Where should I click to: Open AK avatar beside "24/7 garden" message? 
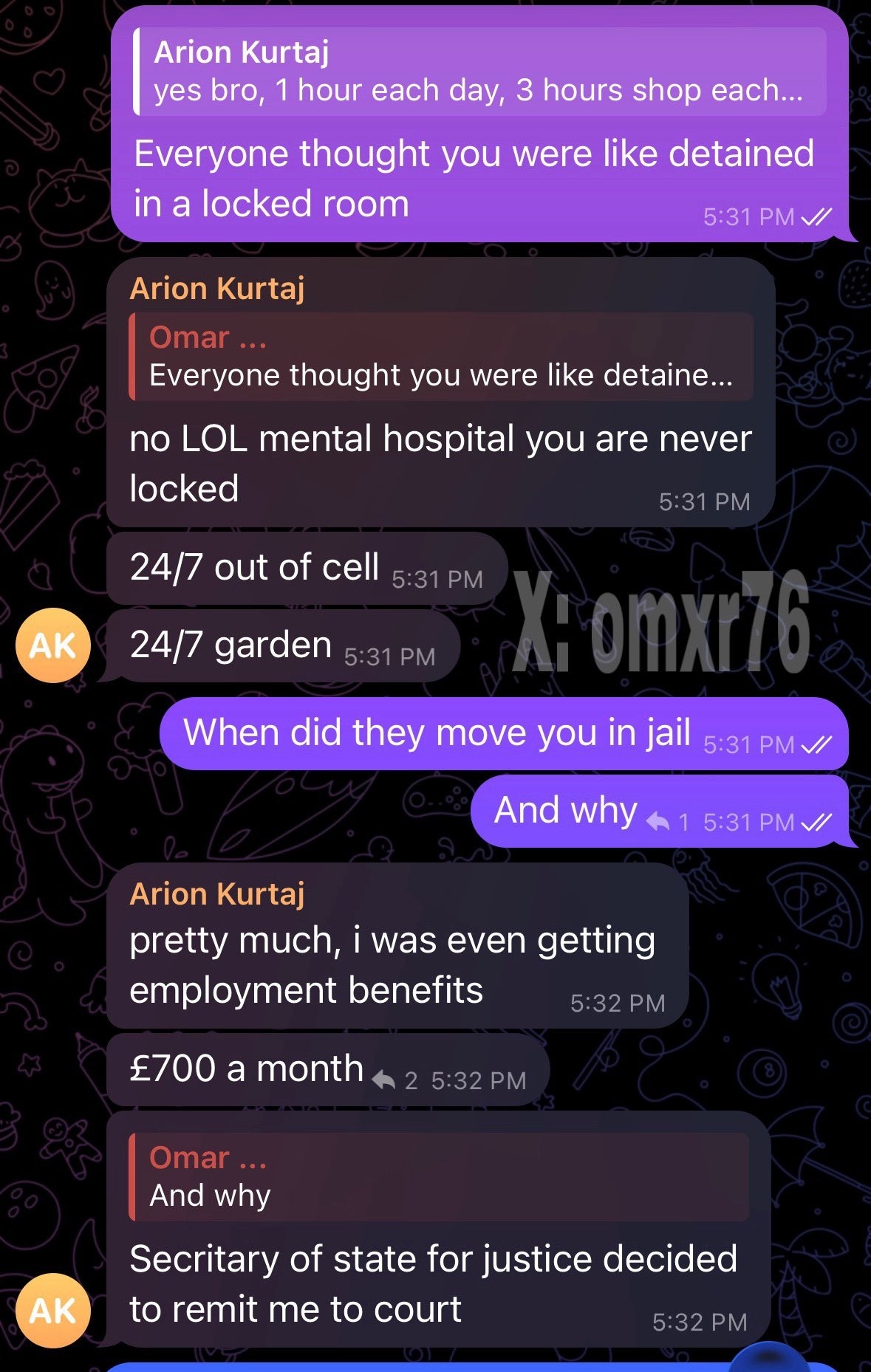(x=53, y=645)
